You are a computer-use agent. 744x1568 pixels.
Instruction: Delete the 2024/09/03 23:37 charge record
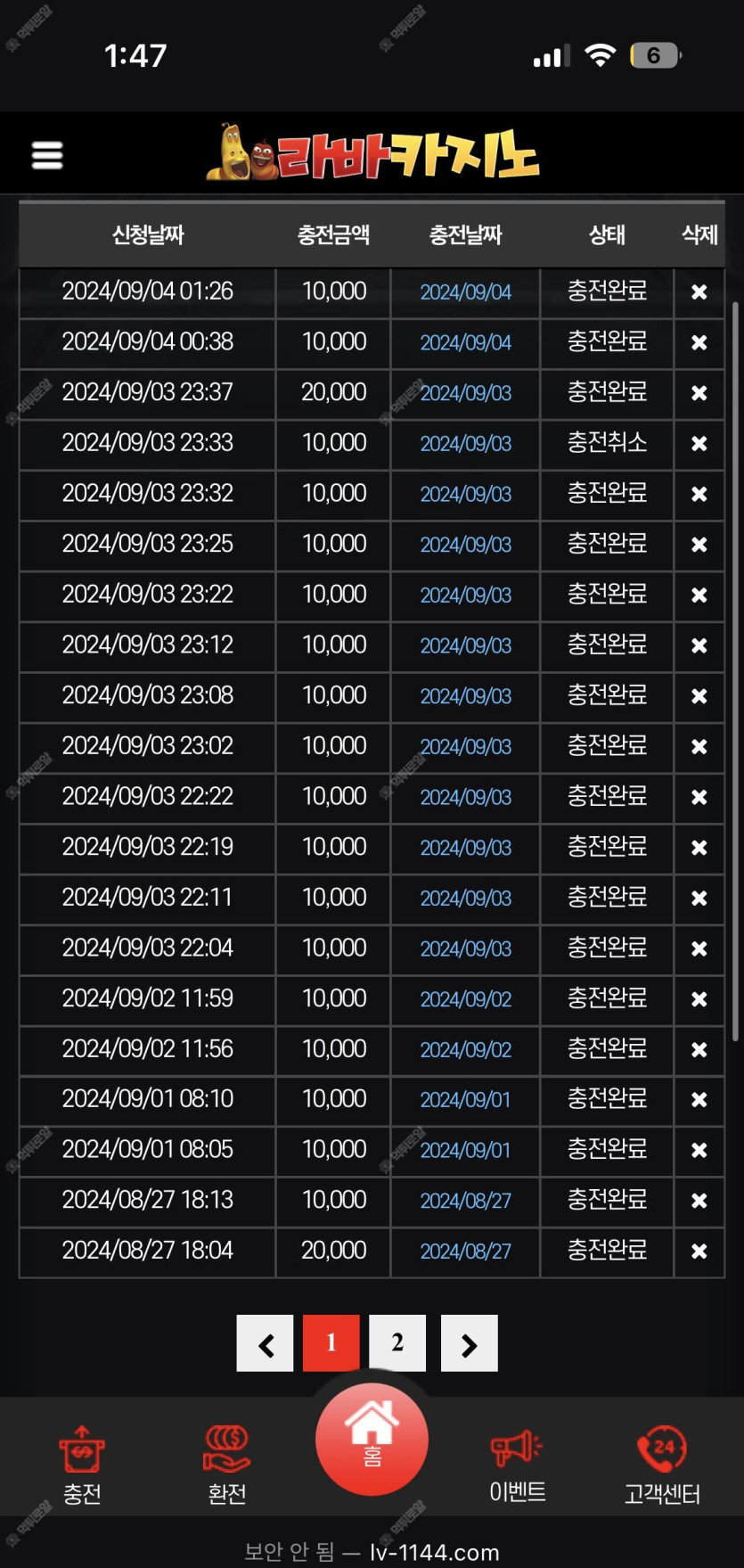pos(699,393)
